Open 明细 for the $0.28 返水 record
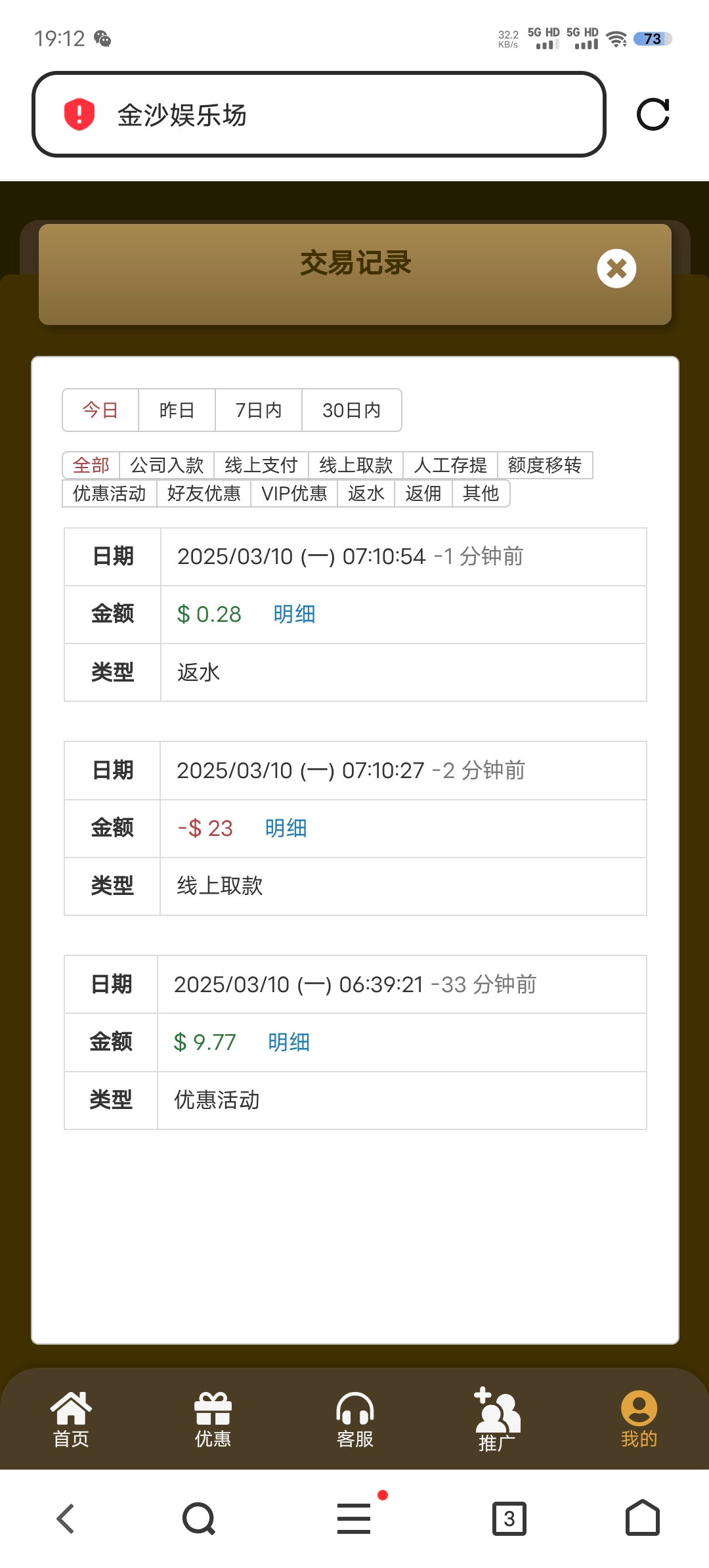The image size is (709, 1568). click(294, 615)
